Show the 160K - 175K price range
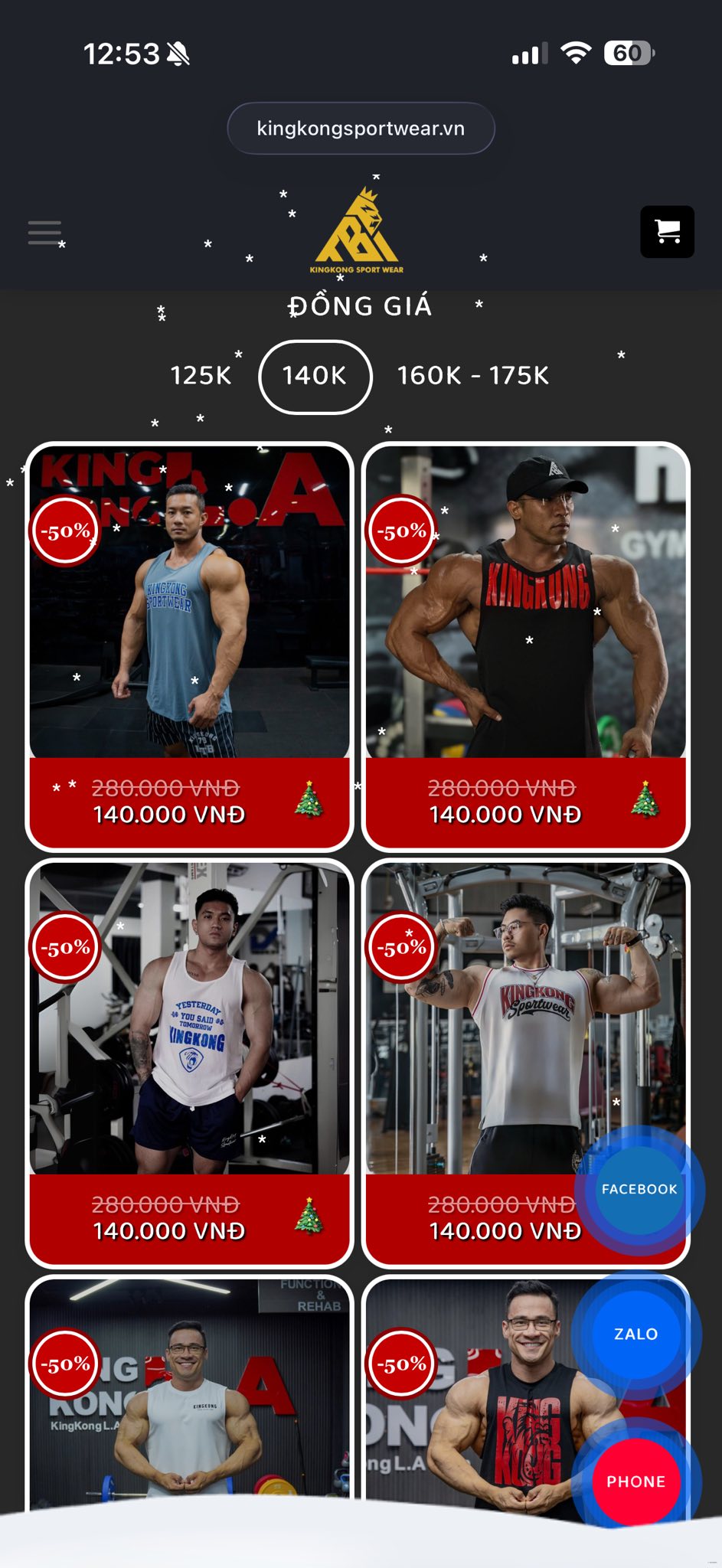The height and width of the screenshot is (1568, 722). [473, 376]
